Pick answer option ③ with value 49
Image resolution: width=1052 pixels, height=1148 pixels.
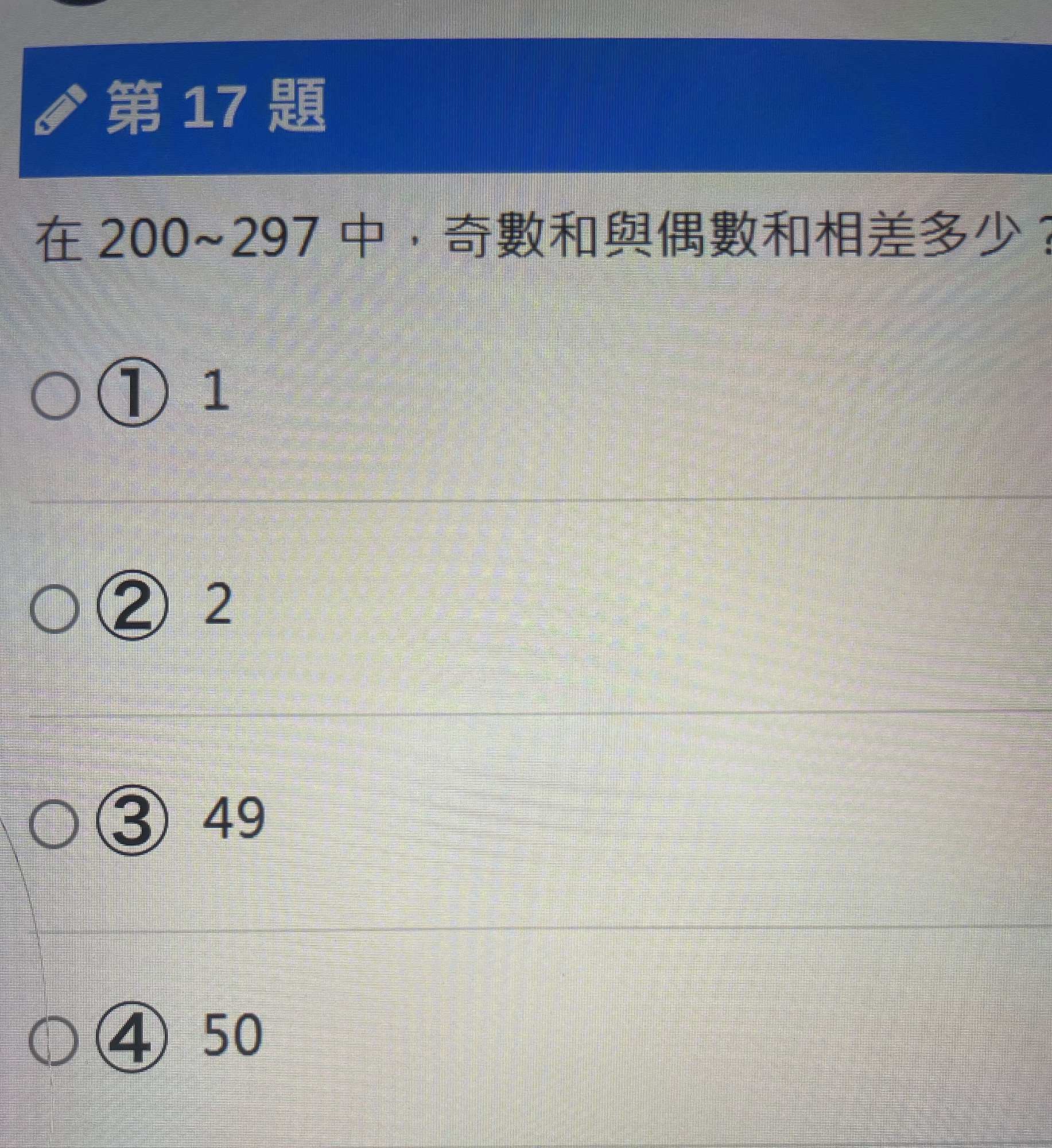pos(53,825)
